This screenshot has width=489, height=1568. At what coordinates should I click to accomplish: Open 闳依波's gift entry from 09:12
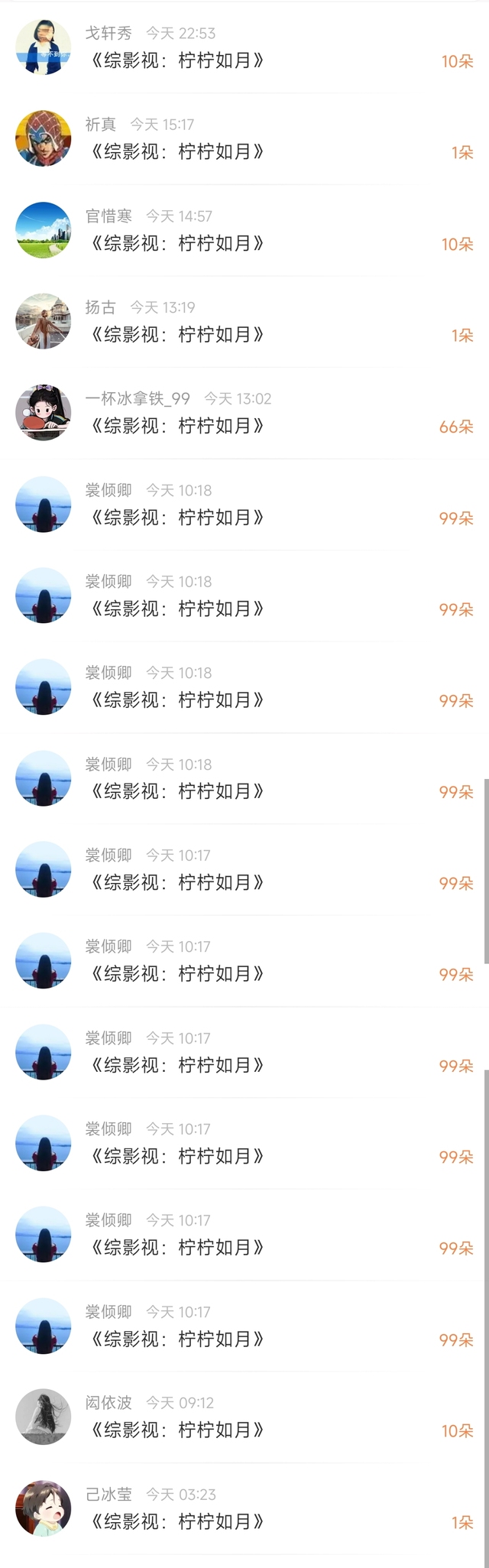pos(244,1417)
